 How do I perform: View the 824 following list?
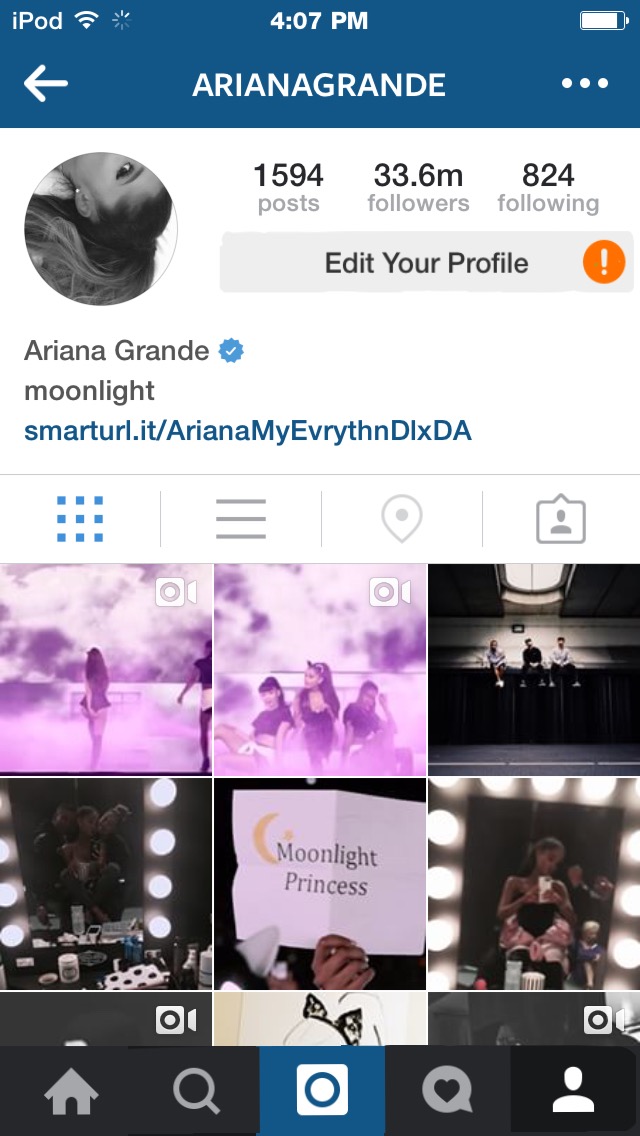click(x=548, y=188)
